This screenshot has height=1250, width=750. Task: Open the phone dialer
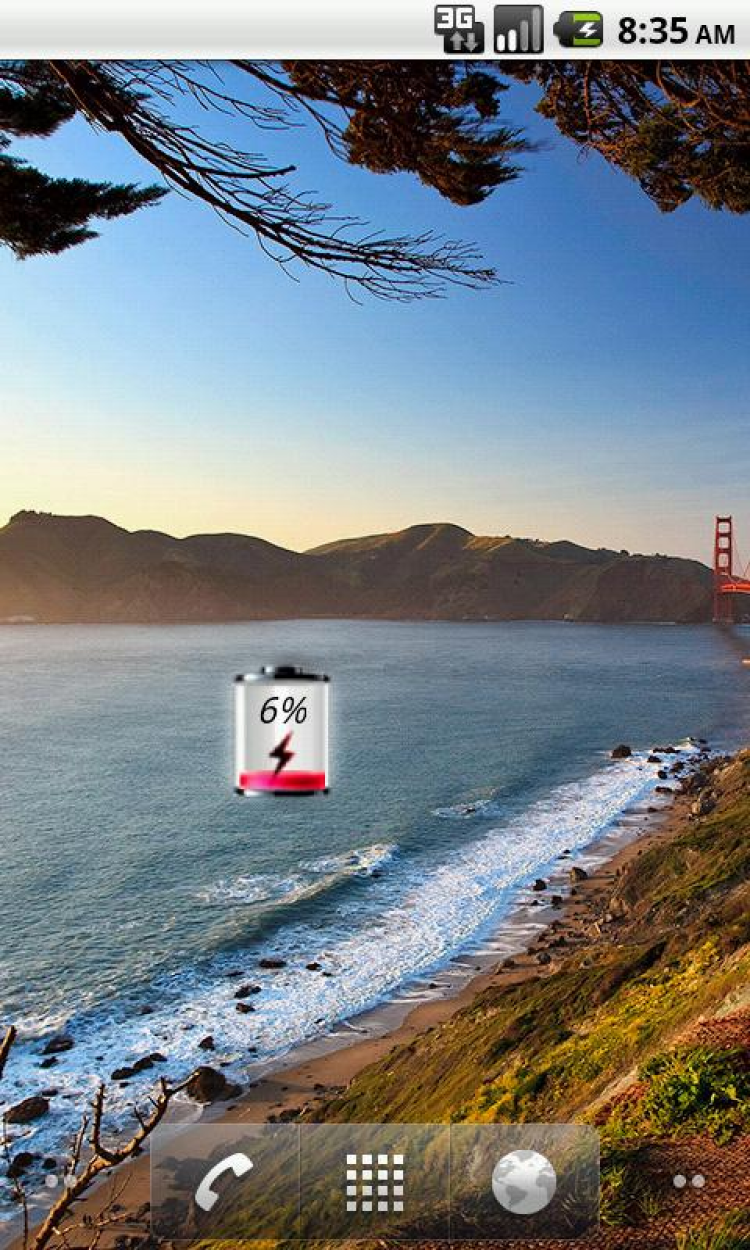(x=224, y=1182)
